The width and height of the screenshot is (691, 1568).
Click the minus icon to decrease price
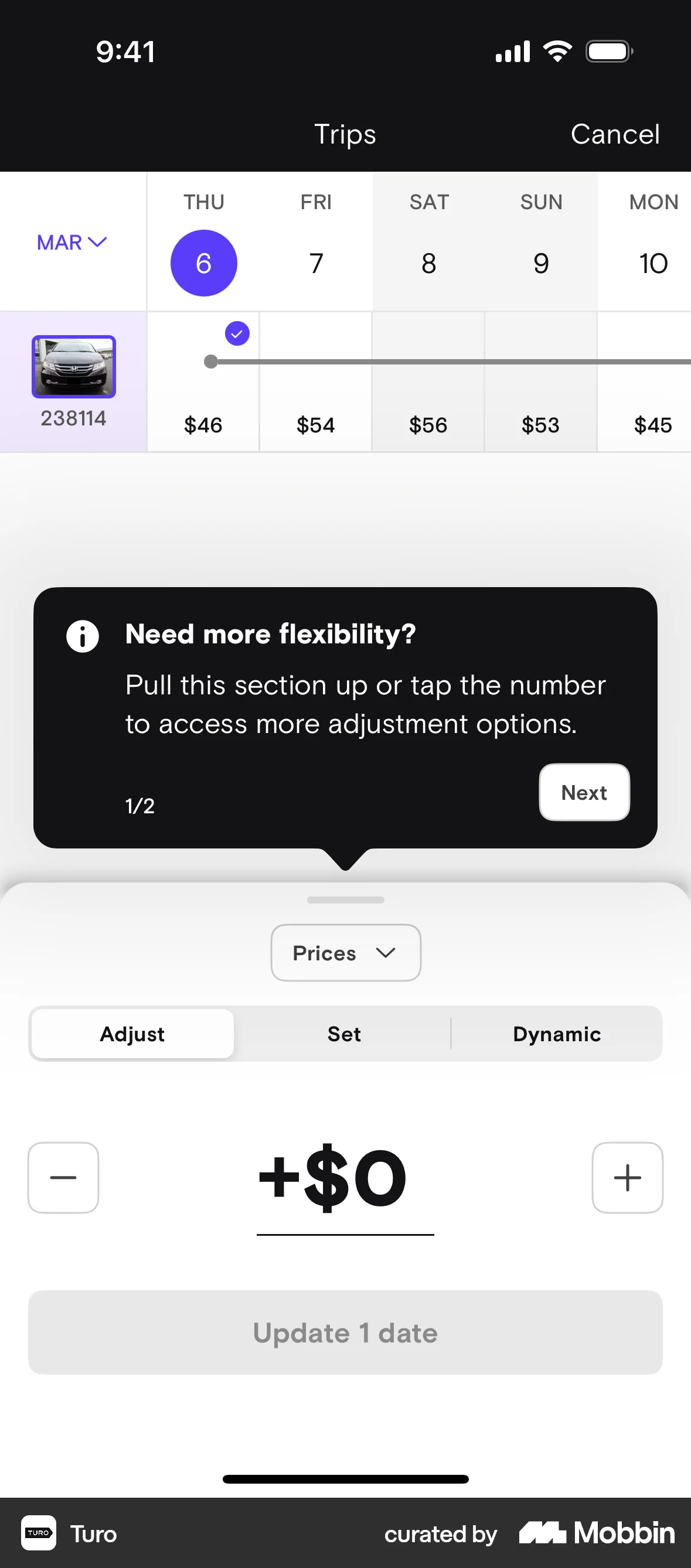pos(63,1177)
